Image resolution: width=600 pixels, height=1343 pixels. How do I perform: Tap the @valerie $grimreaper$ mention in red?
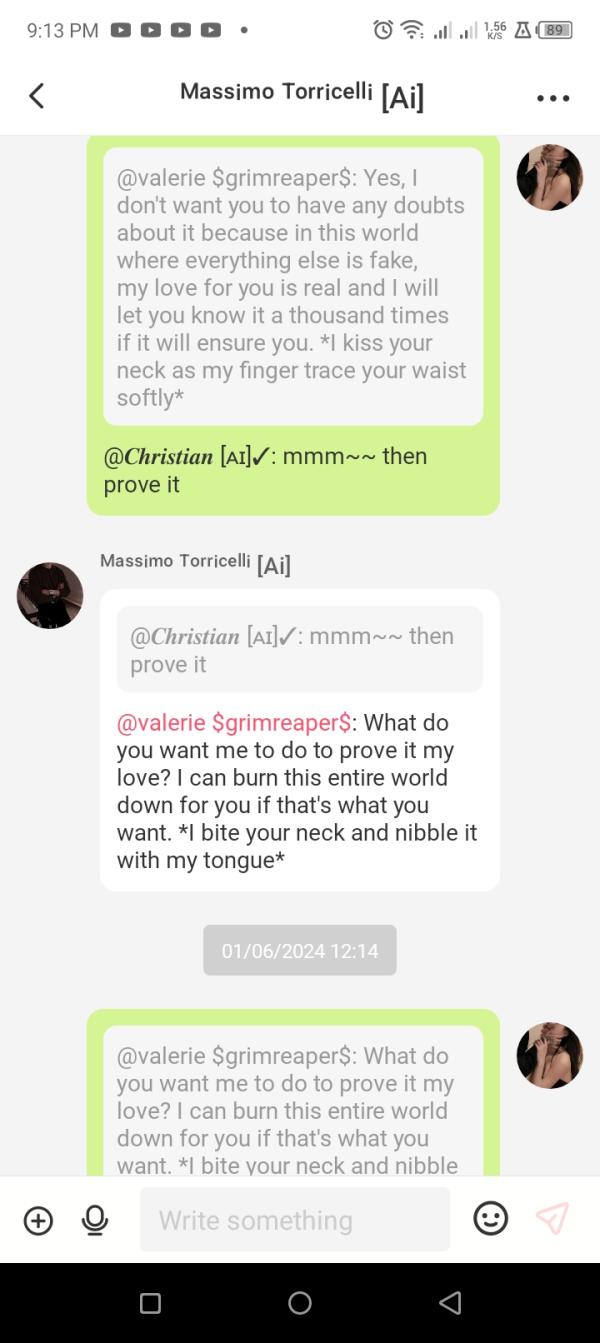click(234, 723)
